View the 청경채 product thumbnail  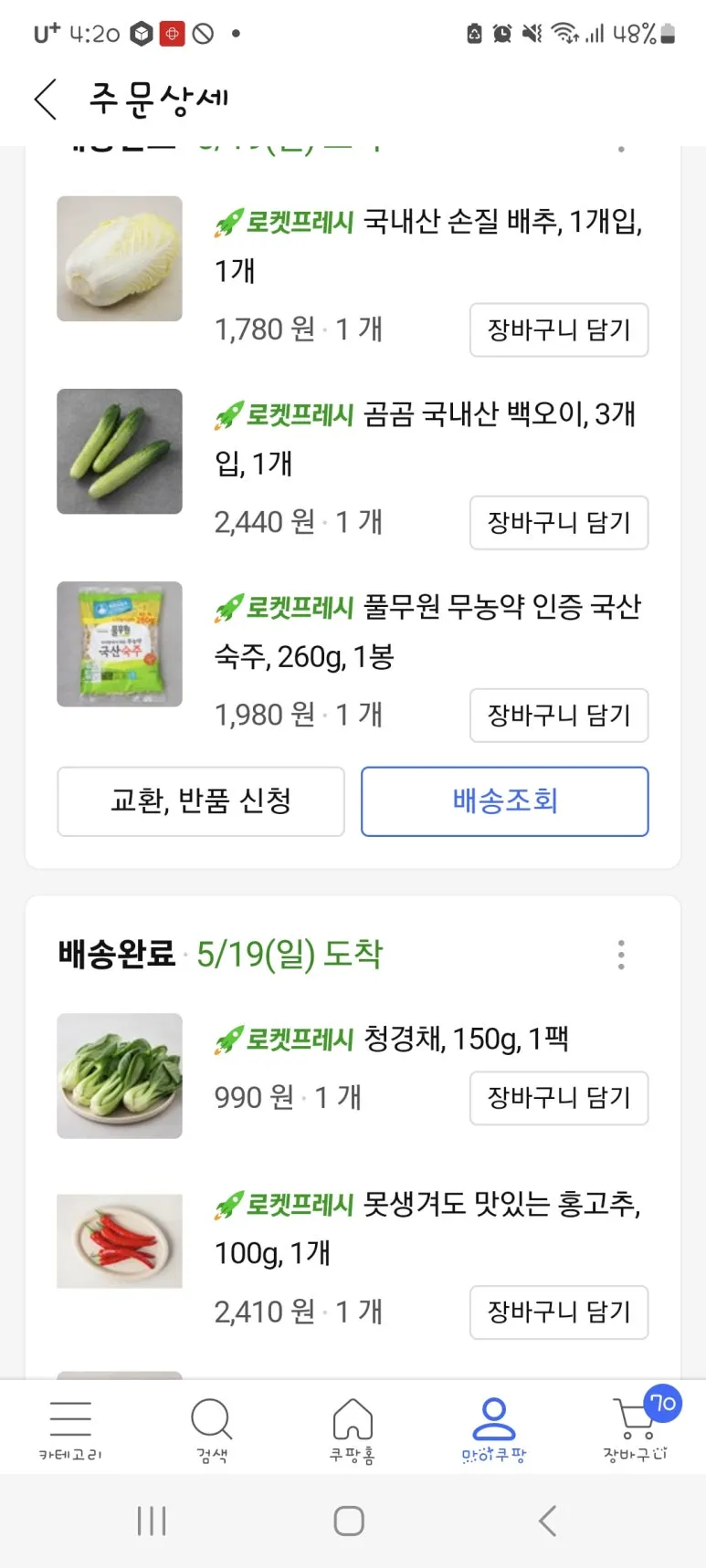[120, 1075]
